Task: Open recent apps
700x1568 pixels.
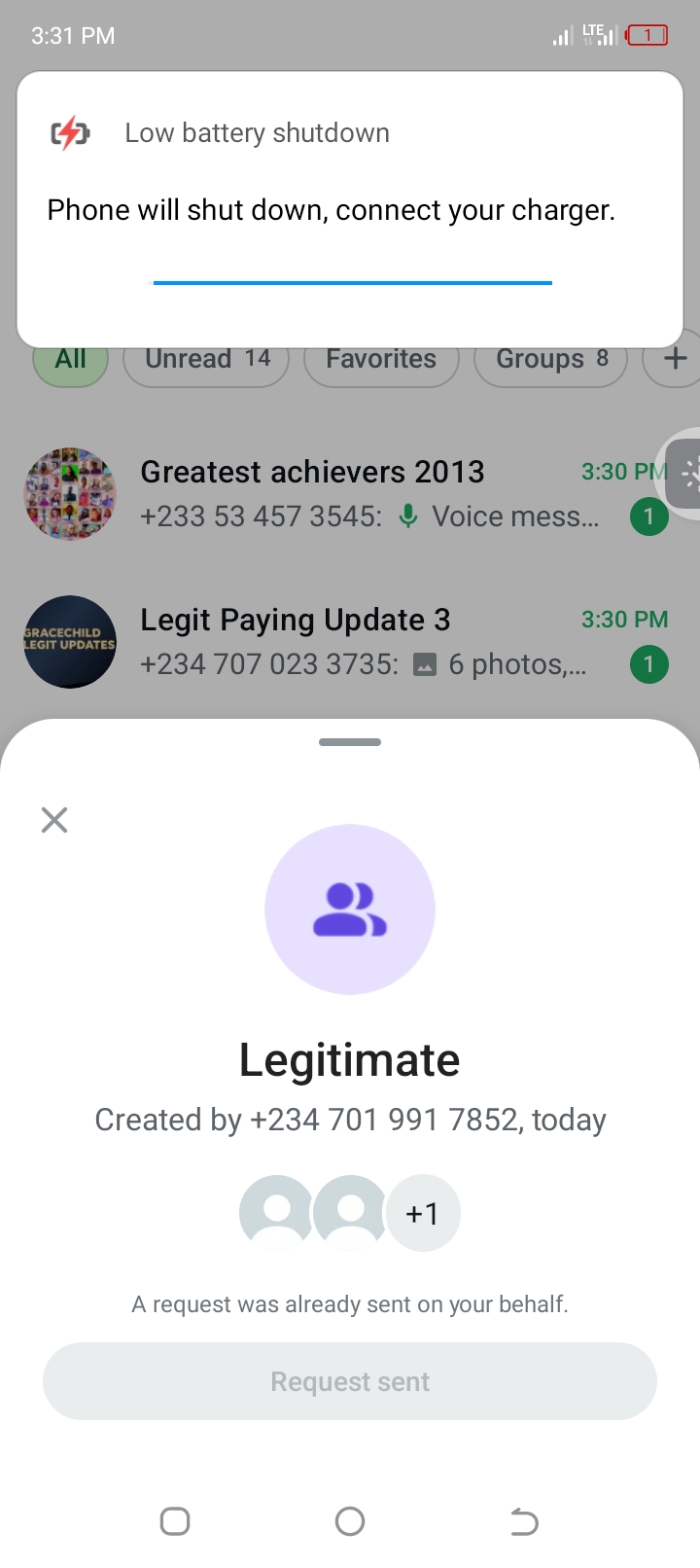Action: click(x=175, y=1521)
